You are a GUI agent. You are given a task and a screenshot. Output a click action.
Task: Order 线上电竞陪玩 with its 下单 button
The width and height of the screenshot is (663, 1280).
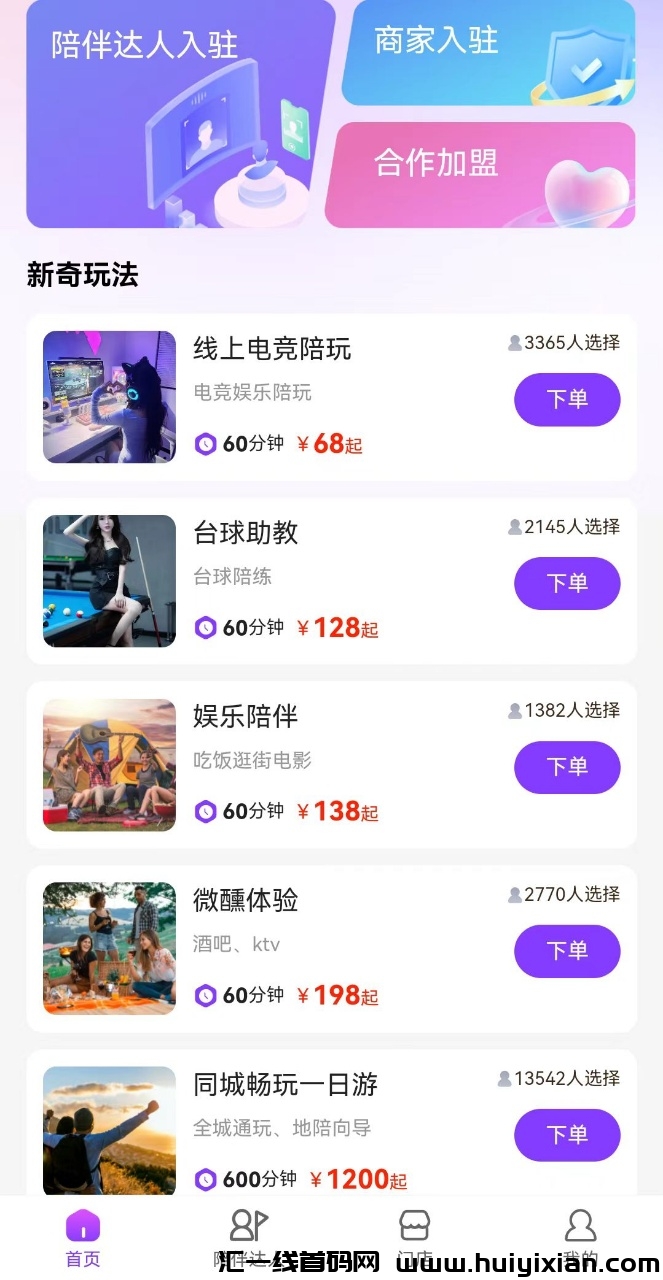pos(567,399)
